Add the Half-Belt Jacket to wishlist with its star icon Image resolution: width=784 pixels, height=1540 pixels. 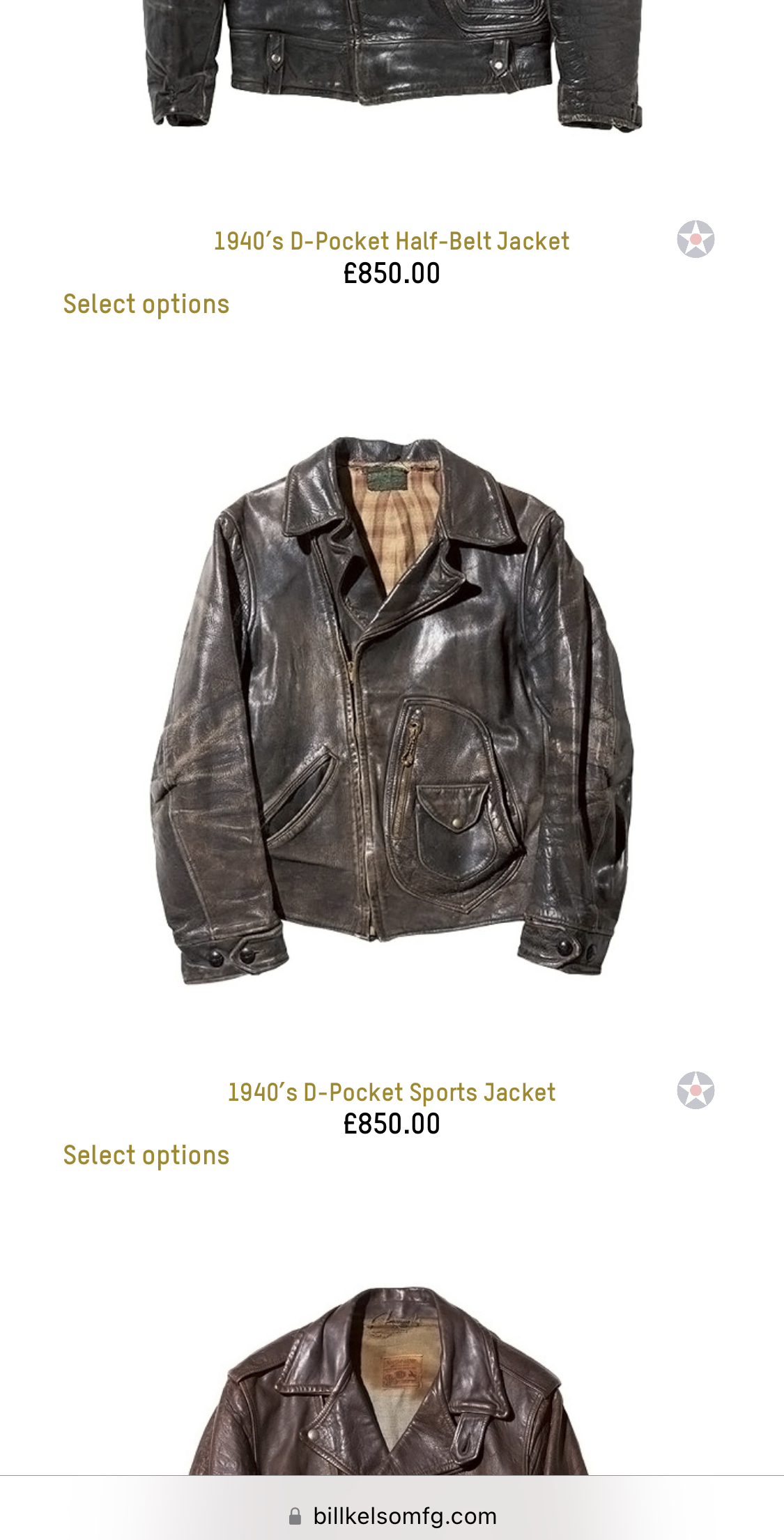(695, 240)
